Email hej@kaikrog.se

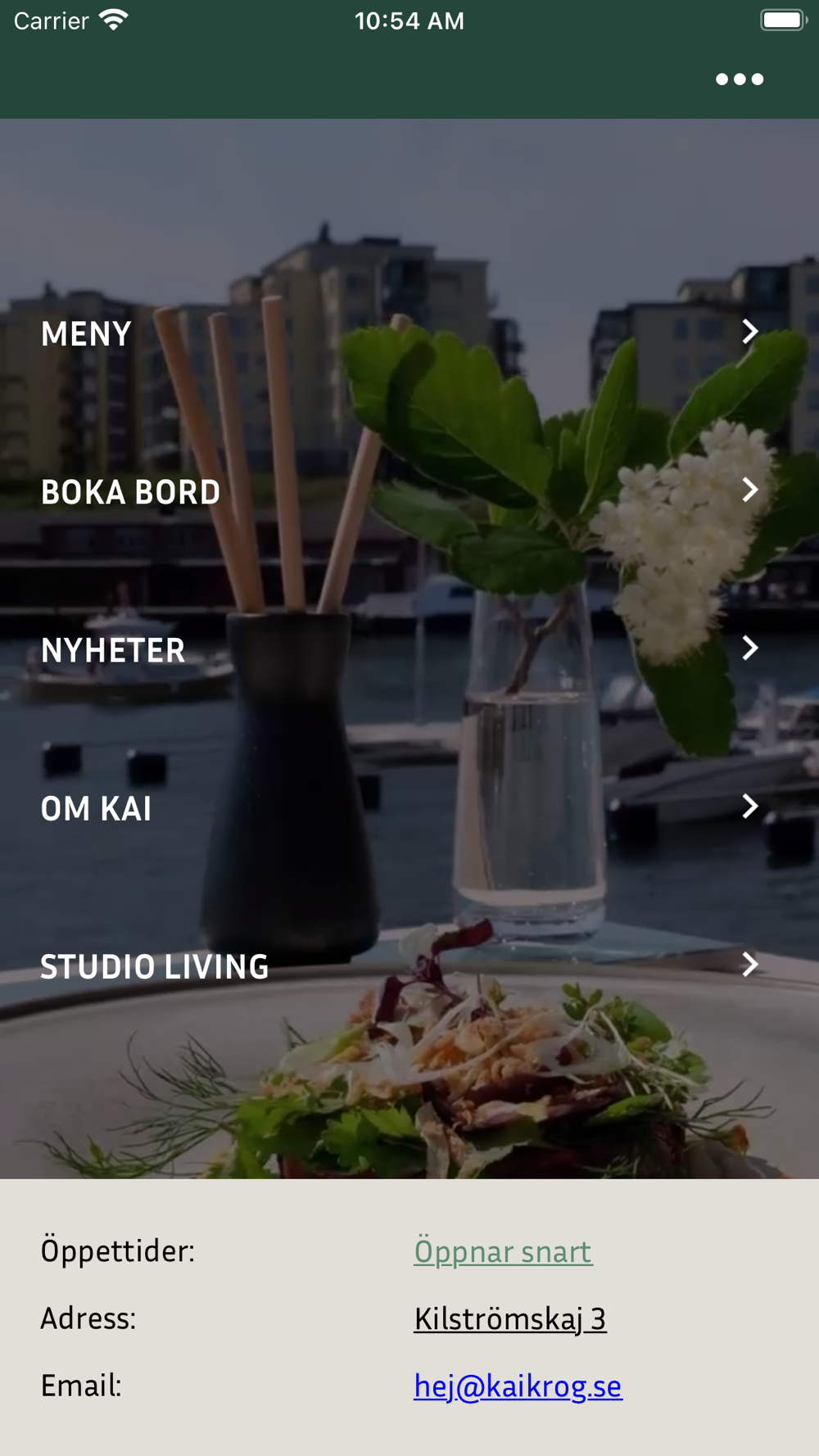point(518,1386)
